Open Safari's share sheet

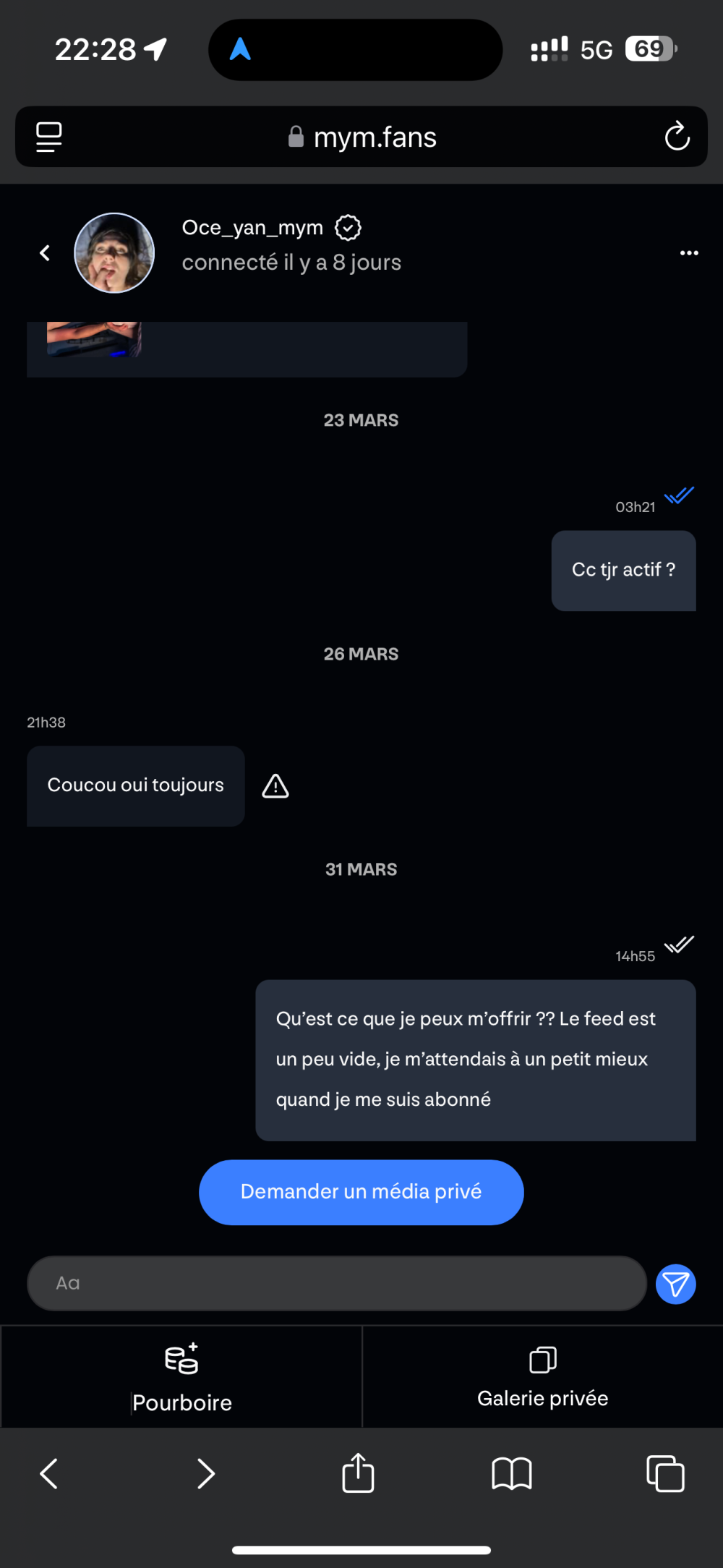[358, 1473]
